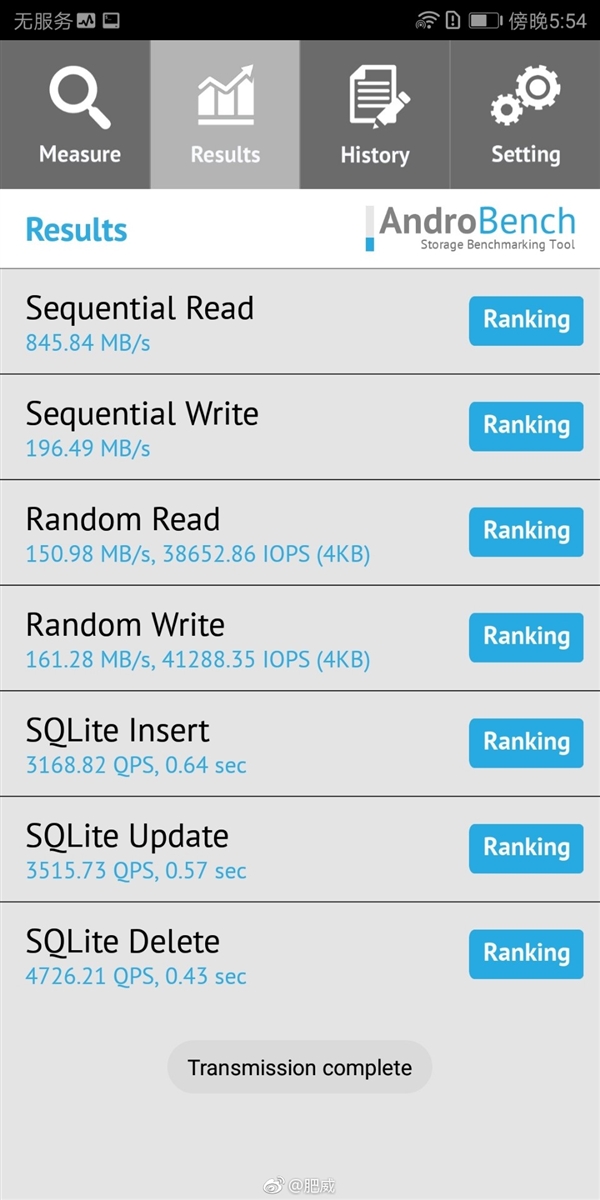This screenshot has width=600, height=1200.
Task: Tap Ranking next to SQLite Delete
Action: click(526, 953)
